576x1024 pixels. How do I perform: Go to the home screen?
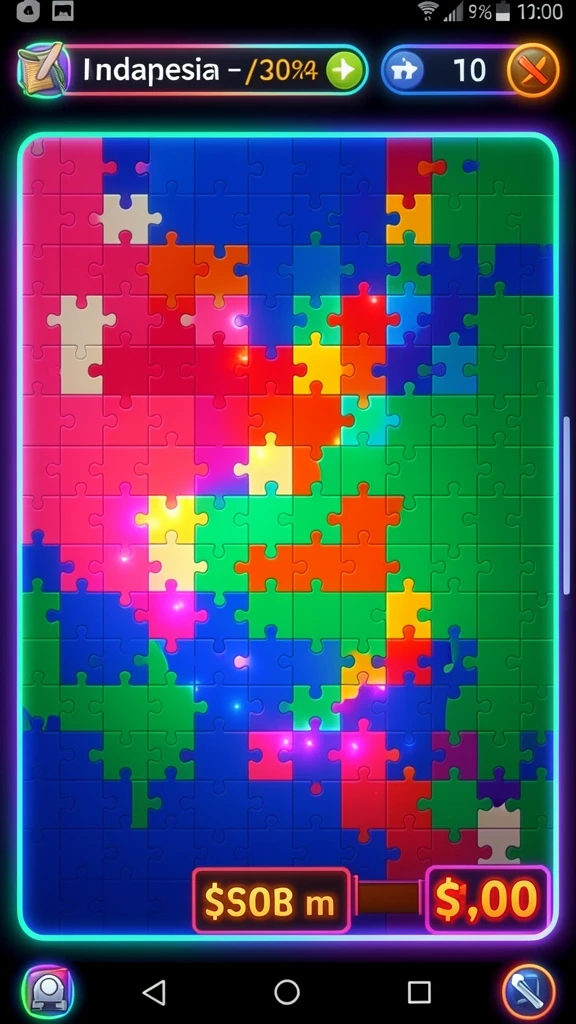(x=287, y=992)
